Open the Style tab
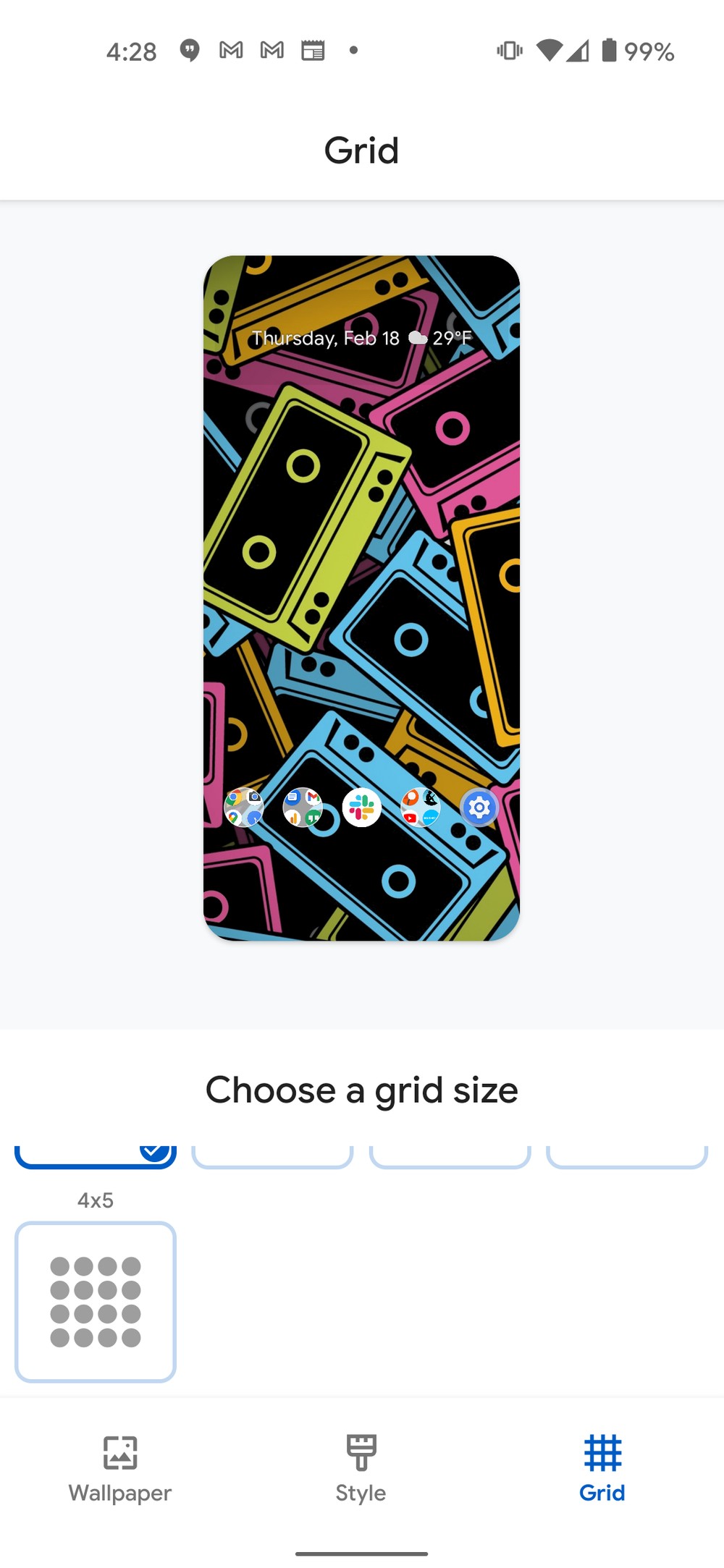 pyautogui.click(x=361, y=1469)
